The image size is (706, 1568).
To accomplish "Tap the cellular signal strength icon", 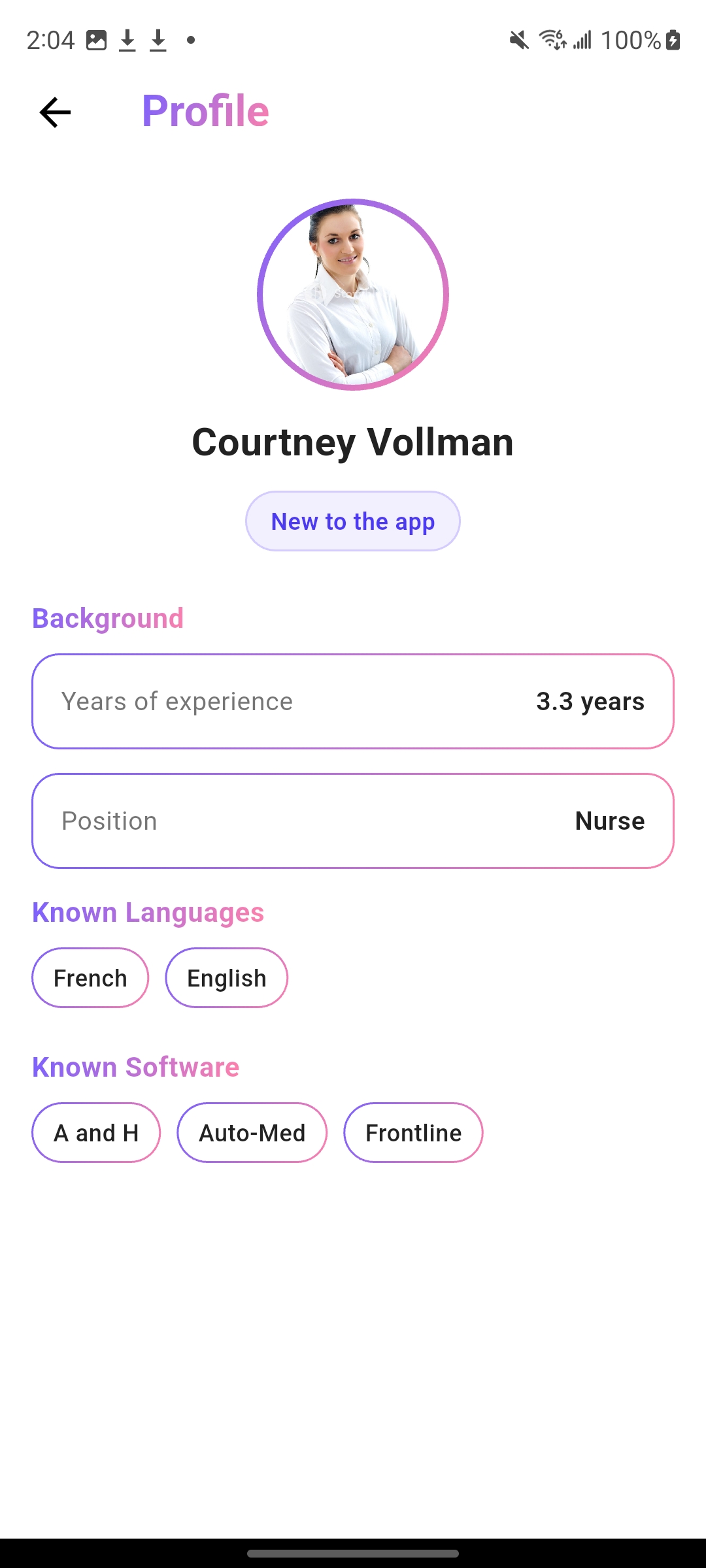I will coord(581,39).
